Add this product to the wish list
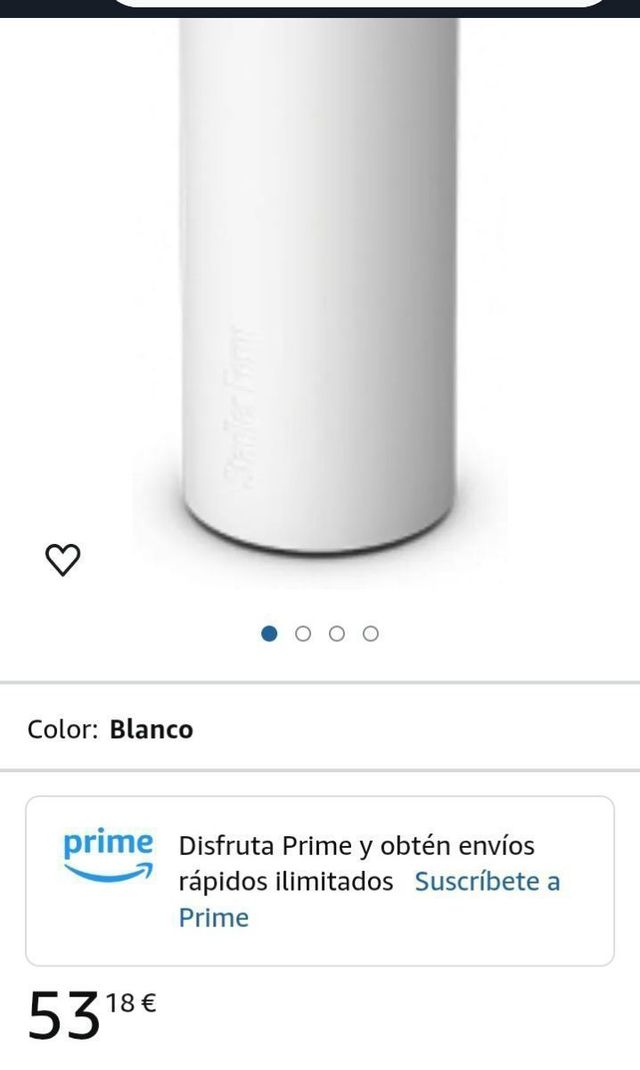This screenshot has width=640, height=1070. [x=63, y=560]
